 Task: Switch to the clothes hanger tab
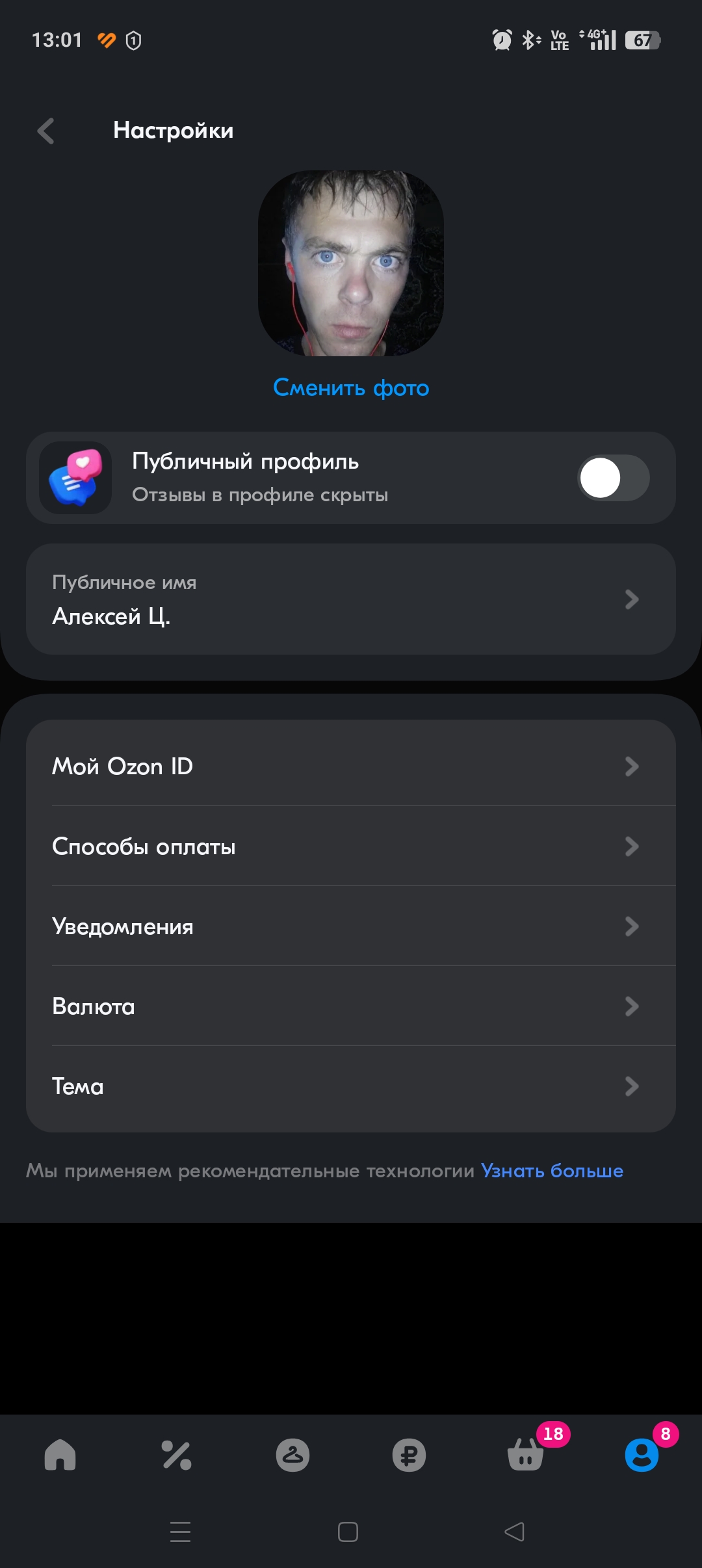(292, 1455)
